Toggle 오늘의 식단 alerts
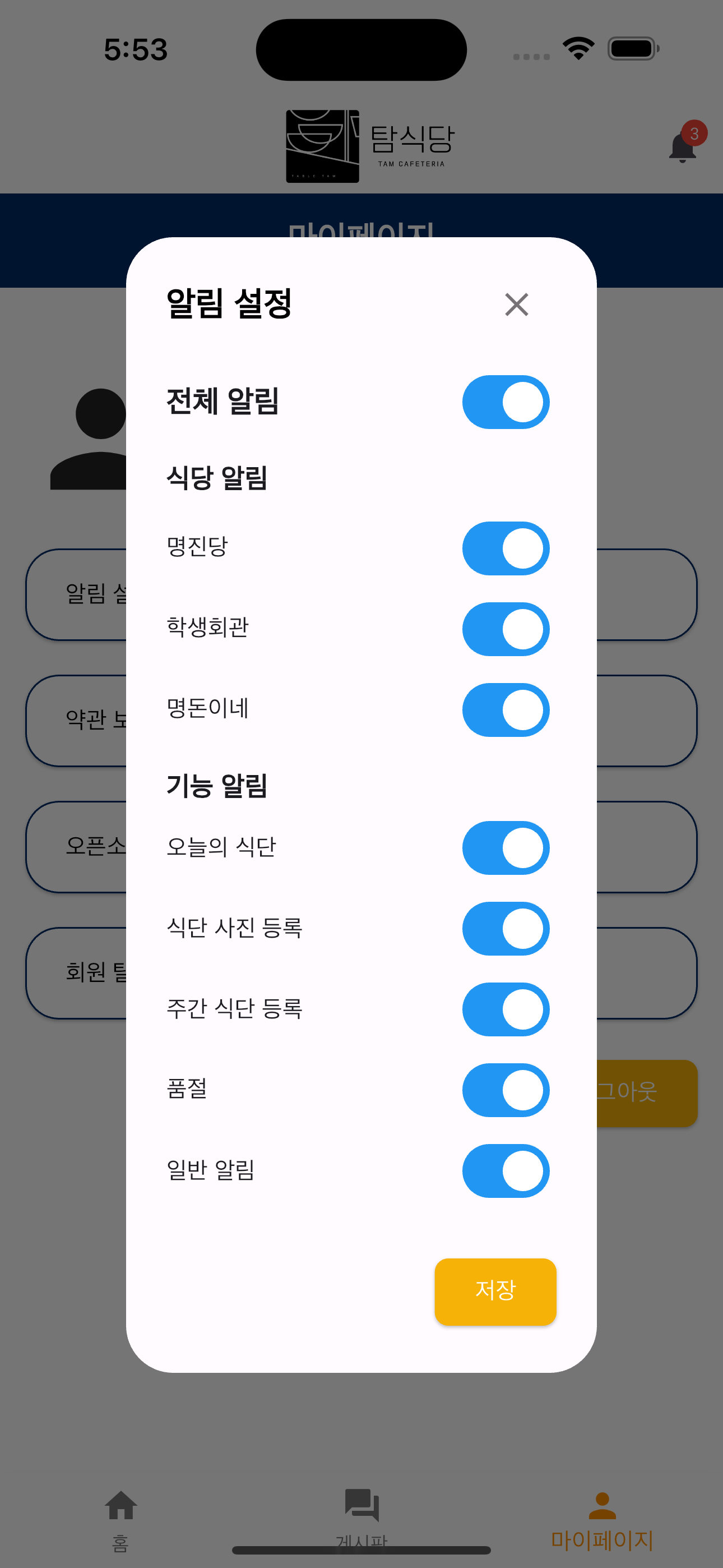 coord(506,848)
